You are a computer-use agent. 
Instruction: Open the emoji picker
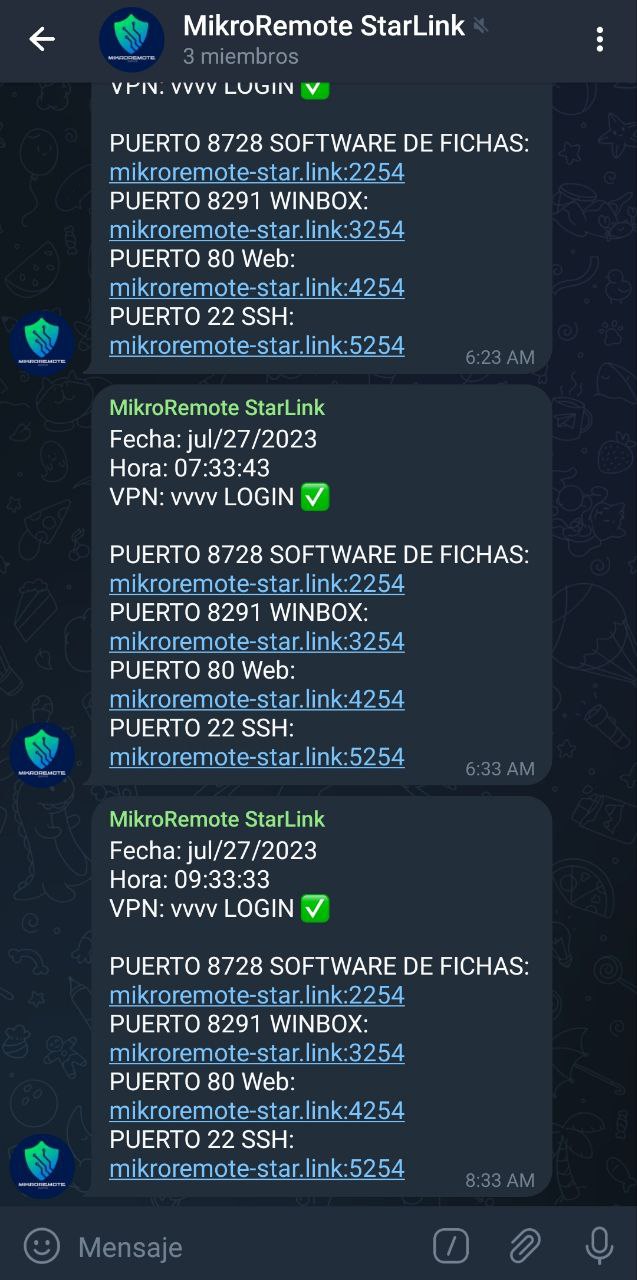(x=41, y=1246)
